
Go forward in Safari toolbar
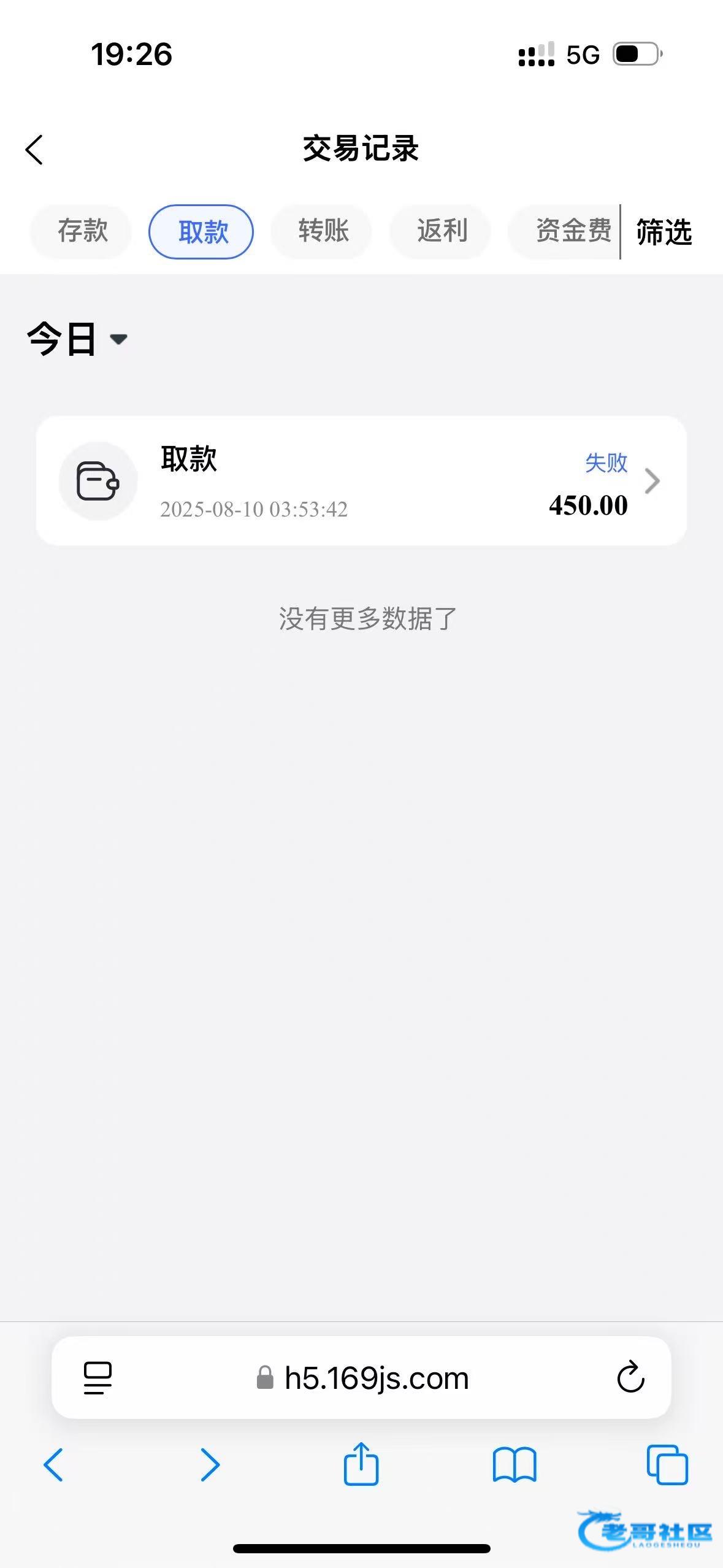[210, 1465]
